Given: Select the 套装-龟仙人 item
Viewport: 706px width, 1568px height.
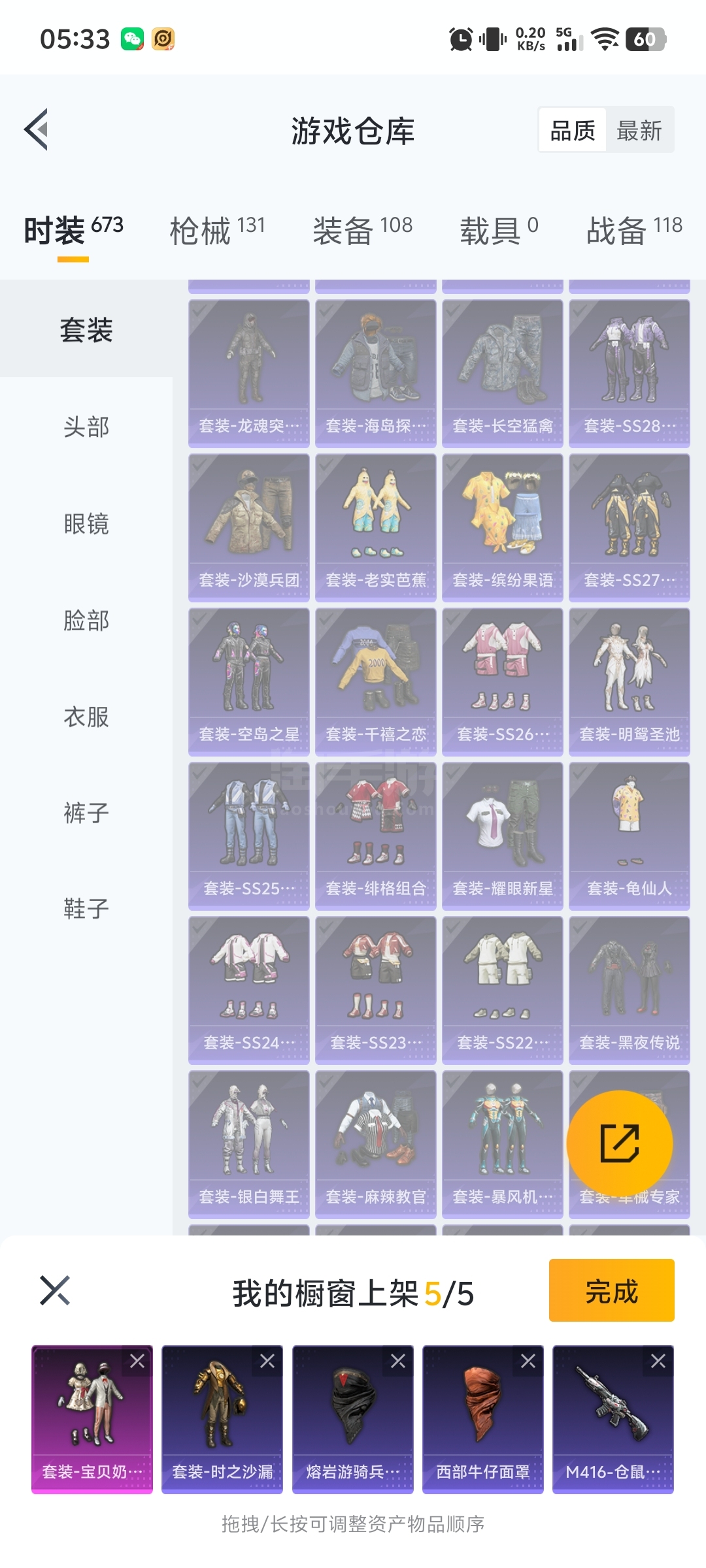Looking at the screenshot, I should pos(630,836).
